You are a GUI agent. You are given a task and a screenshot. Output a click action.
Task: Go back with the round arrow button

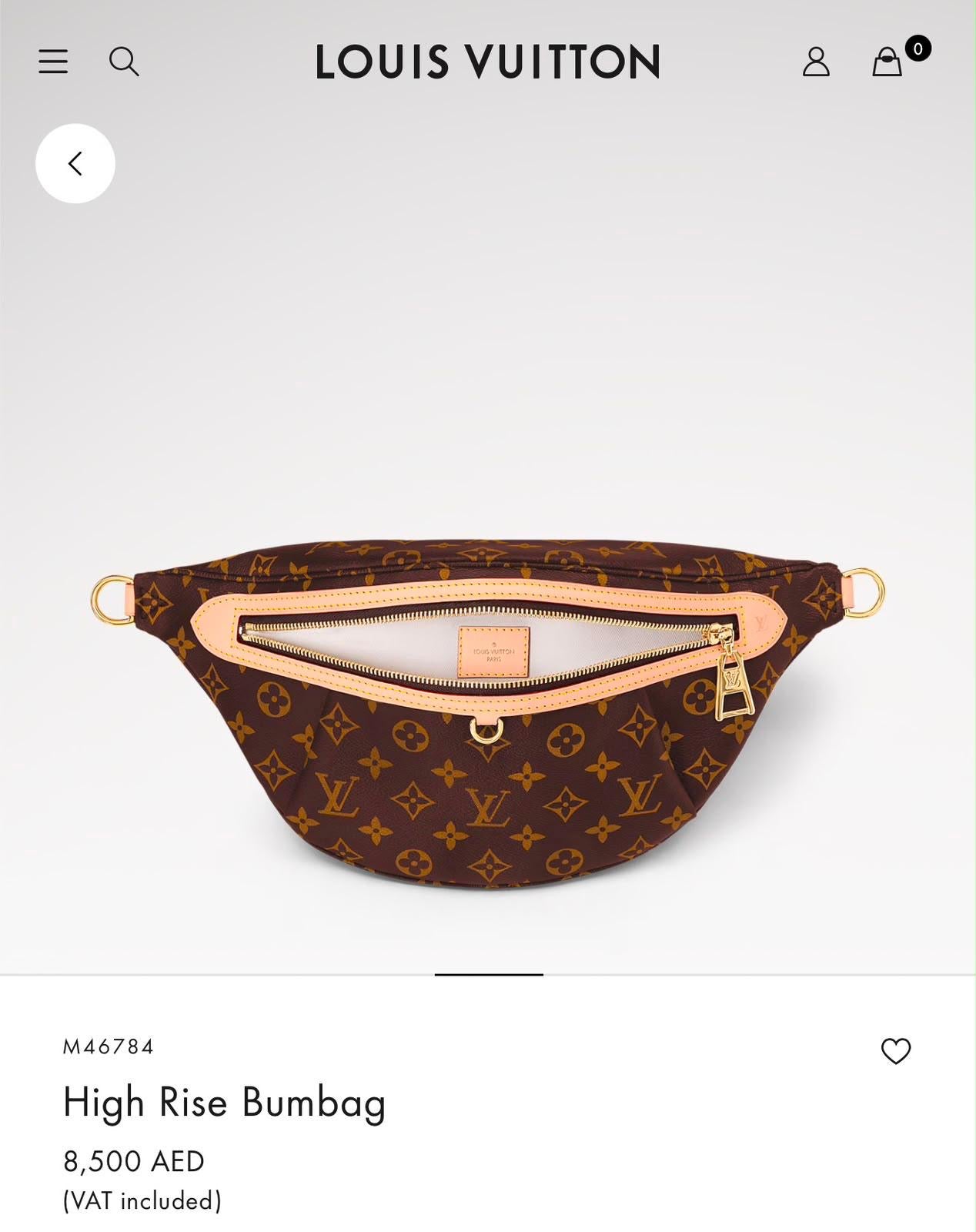(75, 163)
